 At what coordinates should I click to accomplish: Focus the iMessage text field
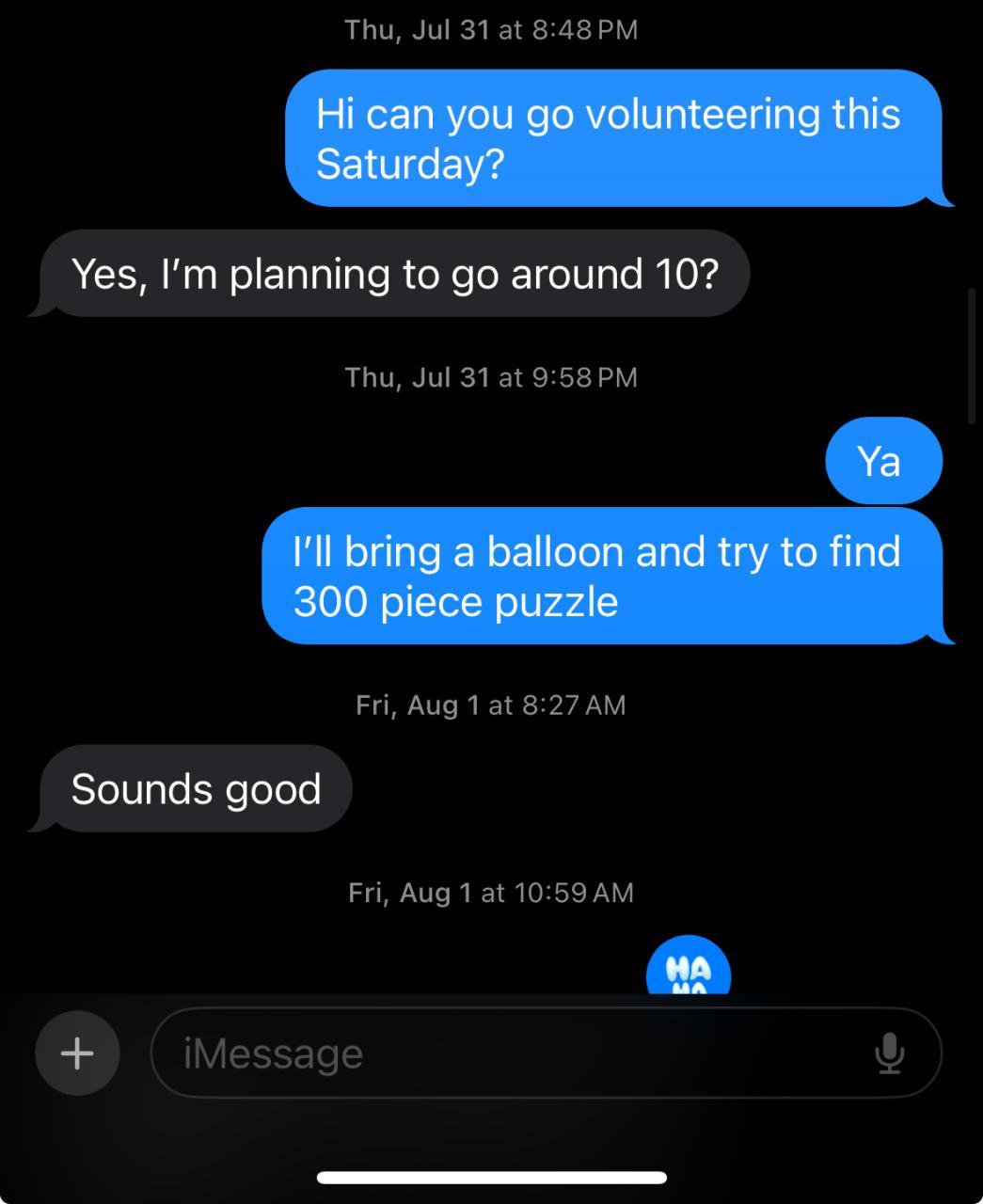pos(508,1053)
